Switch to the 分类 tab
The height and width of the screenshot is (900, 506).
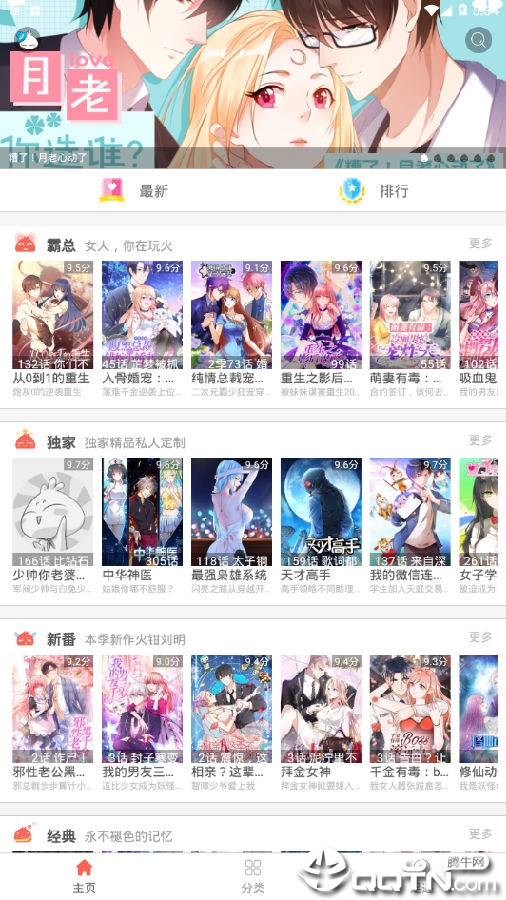pos(253,876)
